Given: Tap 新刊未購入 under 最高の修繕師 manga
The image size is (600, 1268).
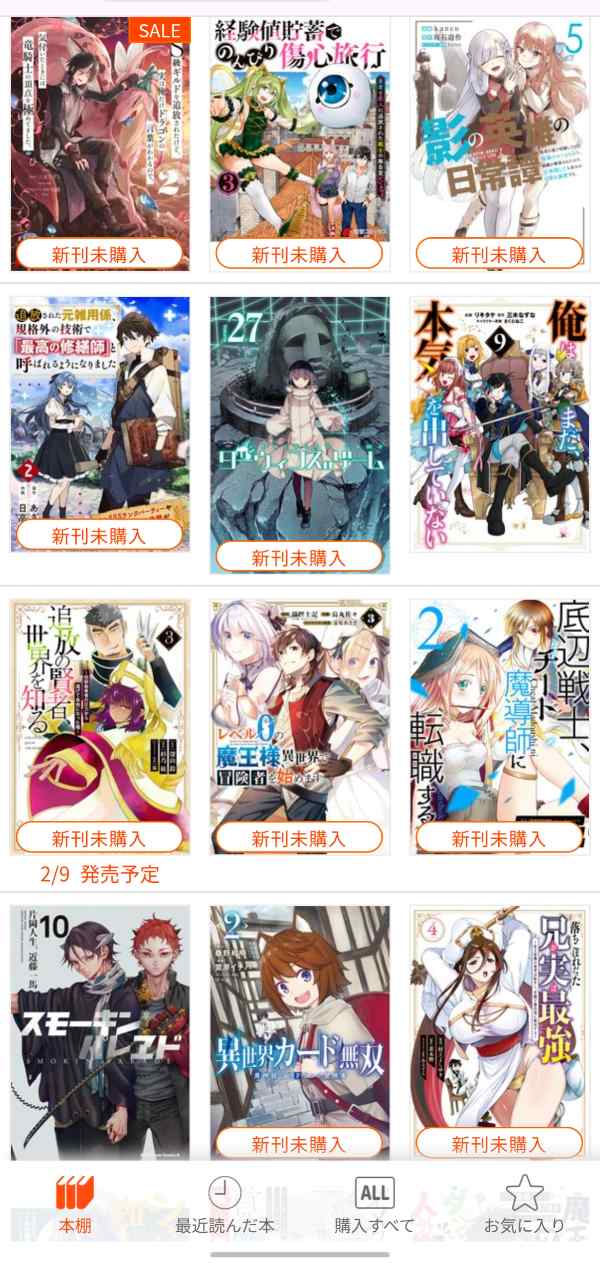Looking at the screenshot, I should (99, 536).
